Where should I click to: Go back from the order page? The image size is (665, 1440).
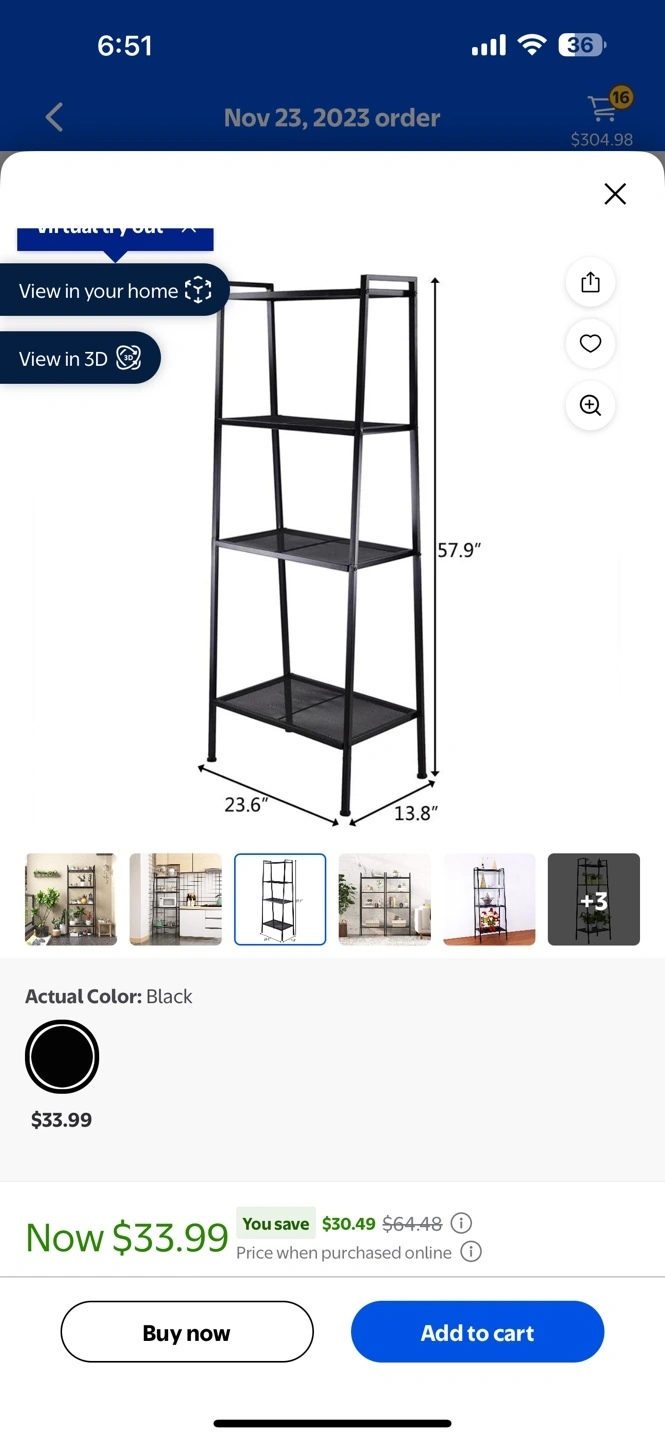54,118
